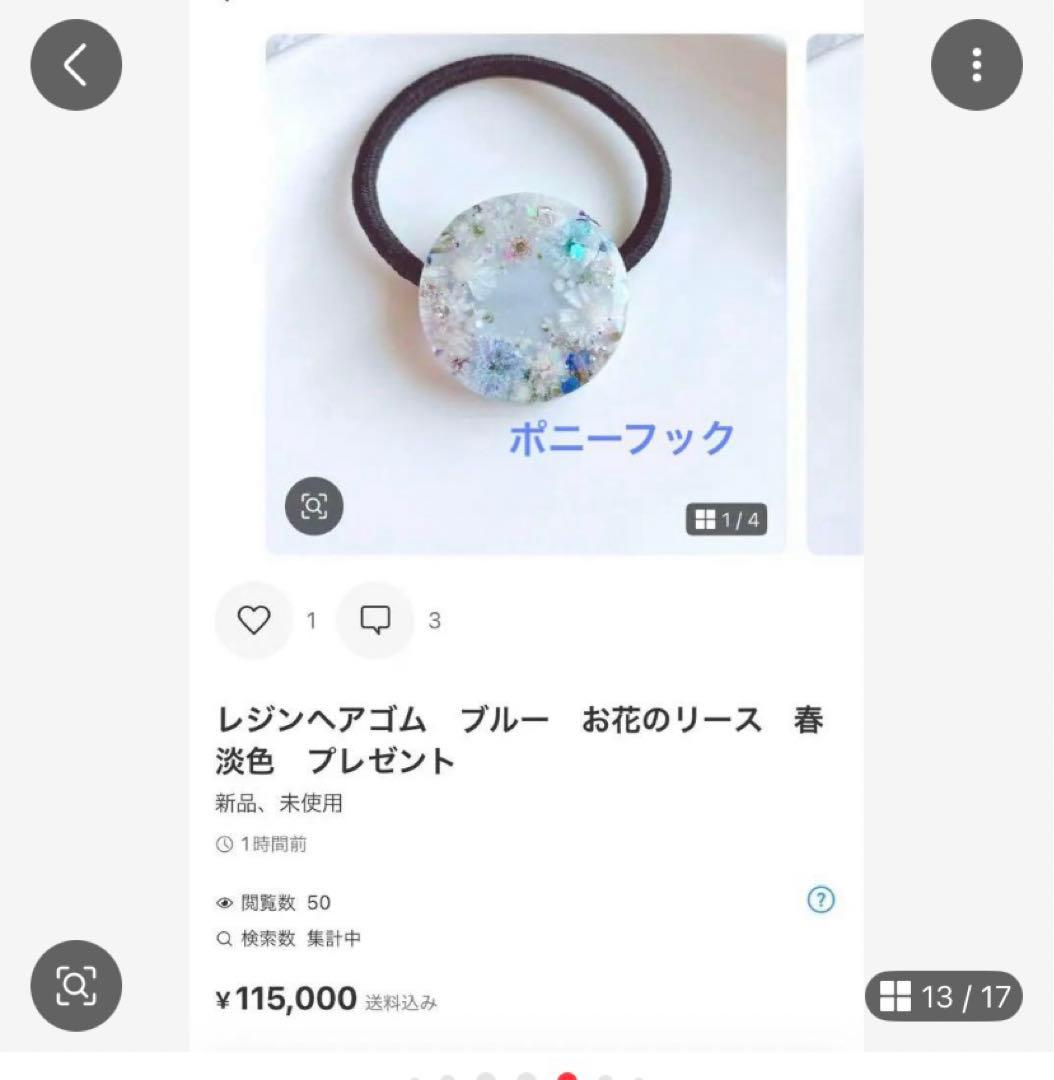Select the red active carousel dot
Image resolution: width=1054 pixels, height=1080 pixels.
(565, 1075)
